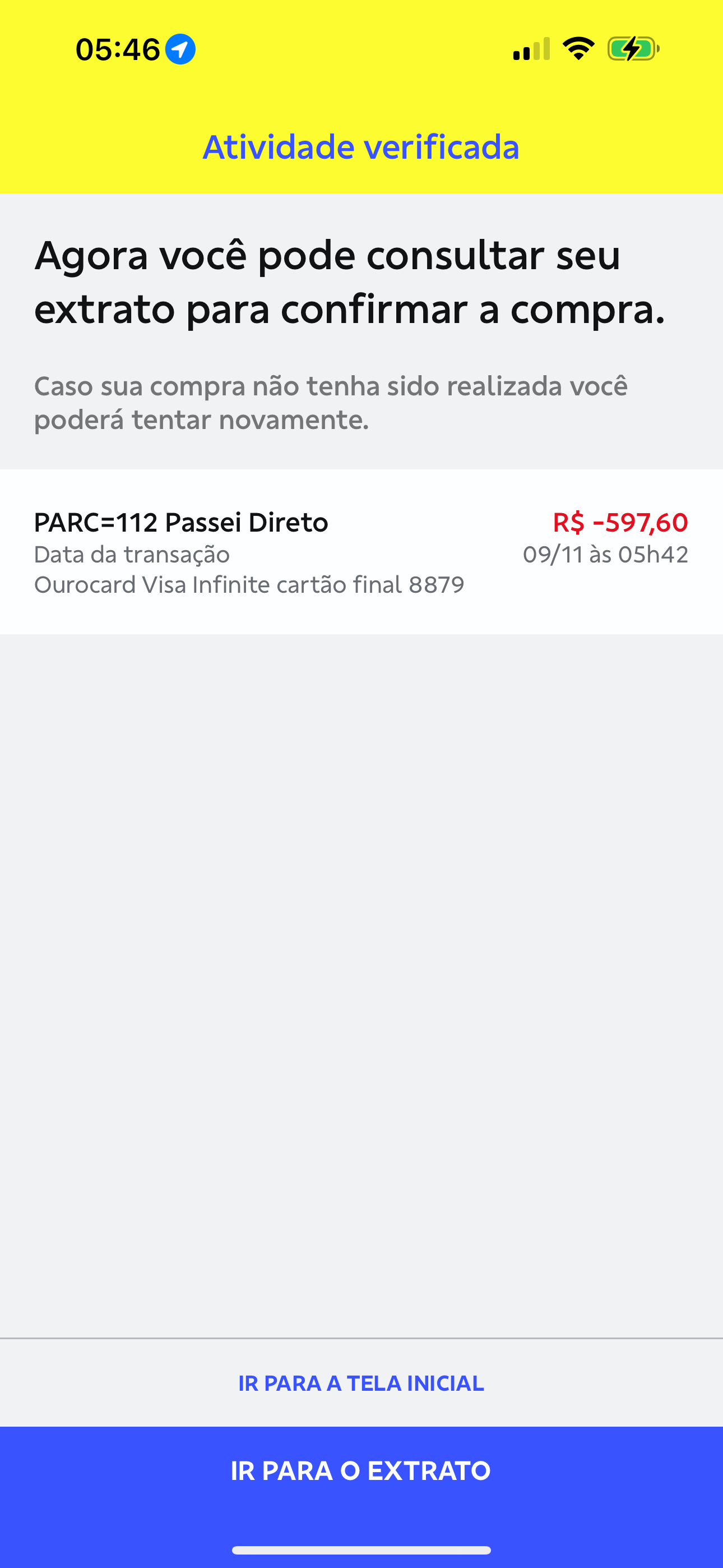Go to the statement via IR PARA O EXTRATO
Screen dimensions: 723x1568
tap(361, 1470)
